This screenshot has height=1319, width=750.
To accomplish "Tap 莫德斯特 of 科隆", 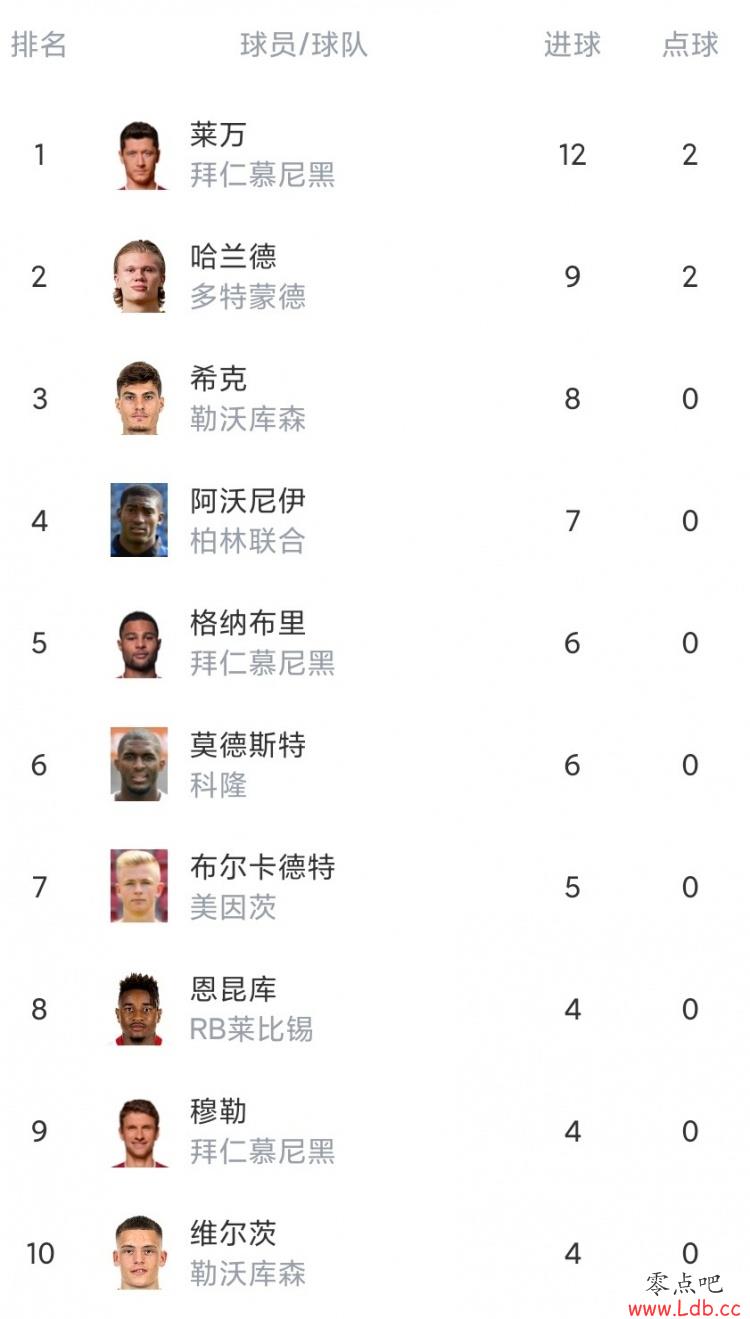I will 375,765.
